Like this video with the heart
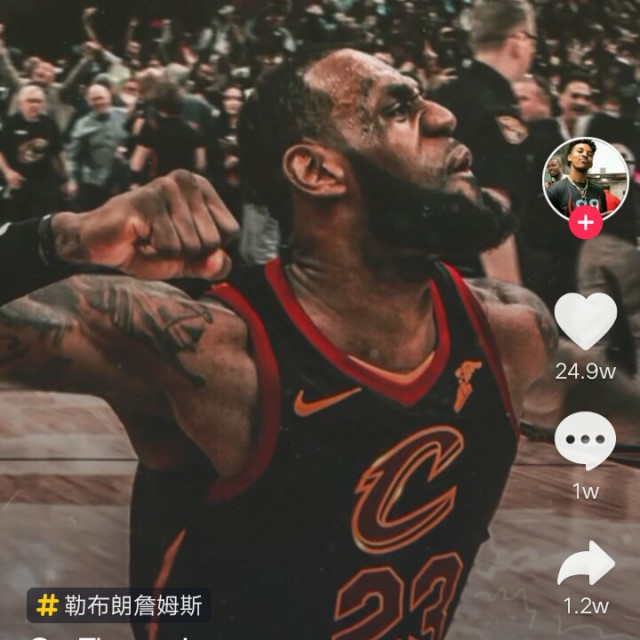Screen dimensions: 640x640 (x=585, y=322)
